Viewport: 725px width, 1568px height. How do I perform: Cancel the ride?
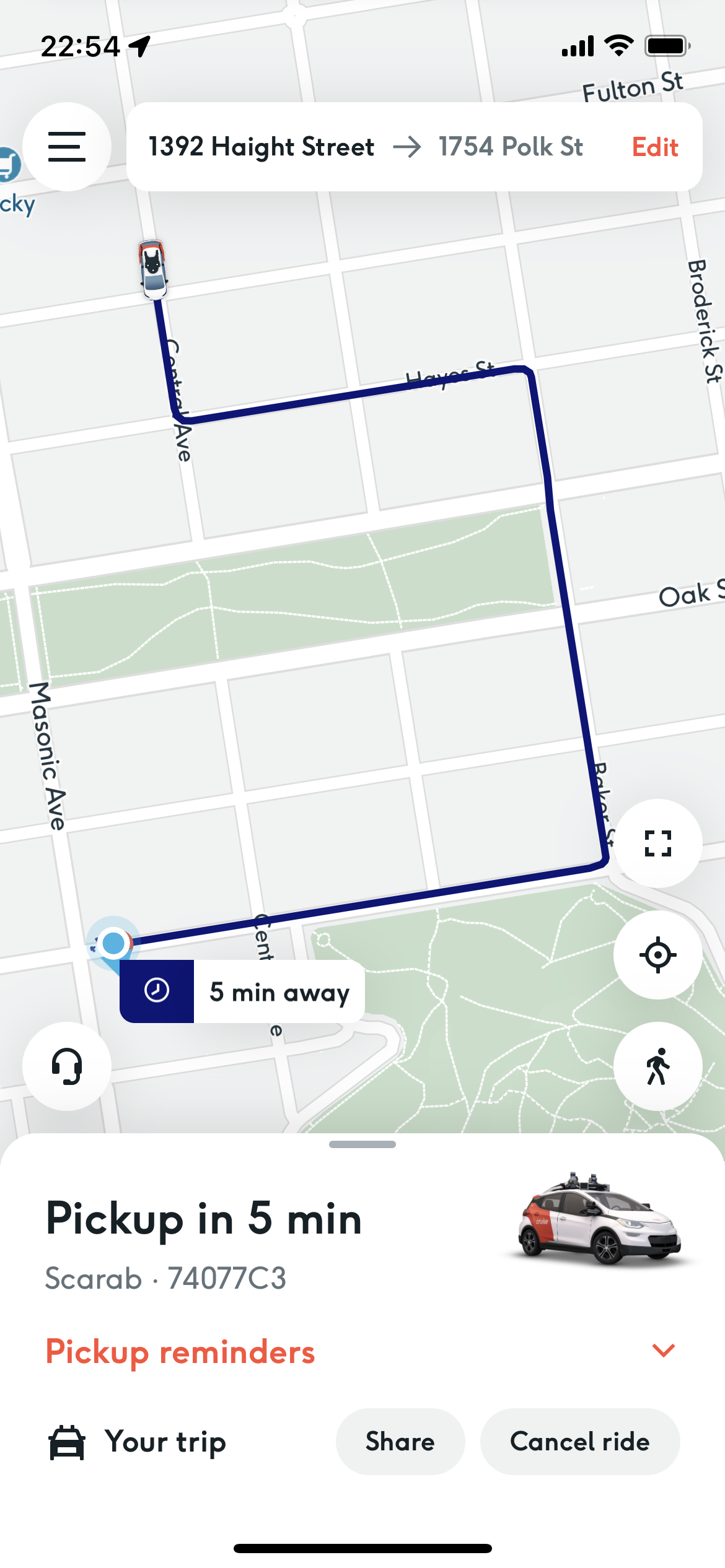[x=579, y=1442]
